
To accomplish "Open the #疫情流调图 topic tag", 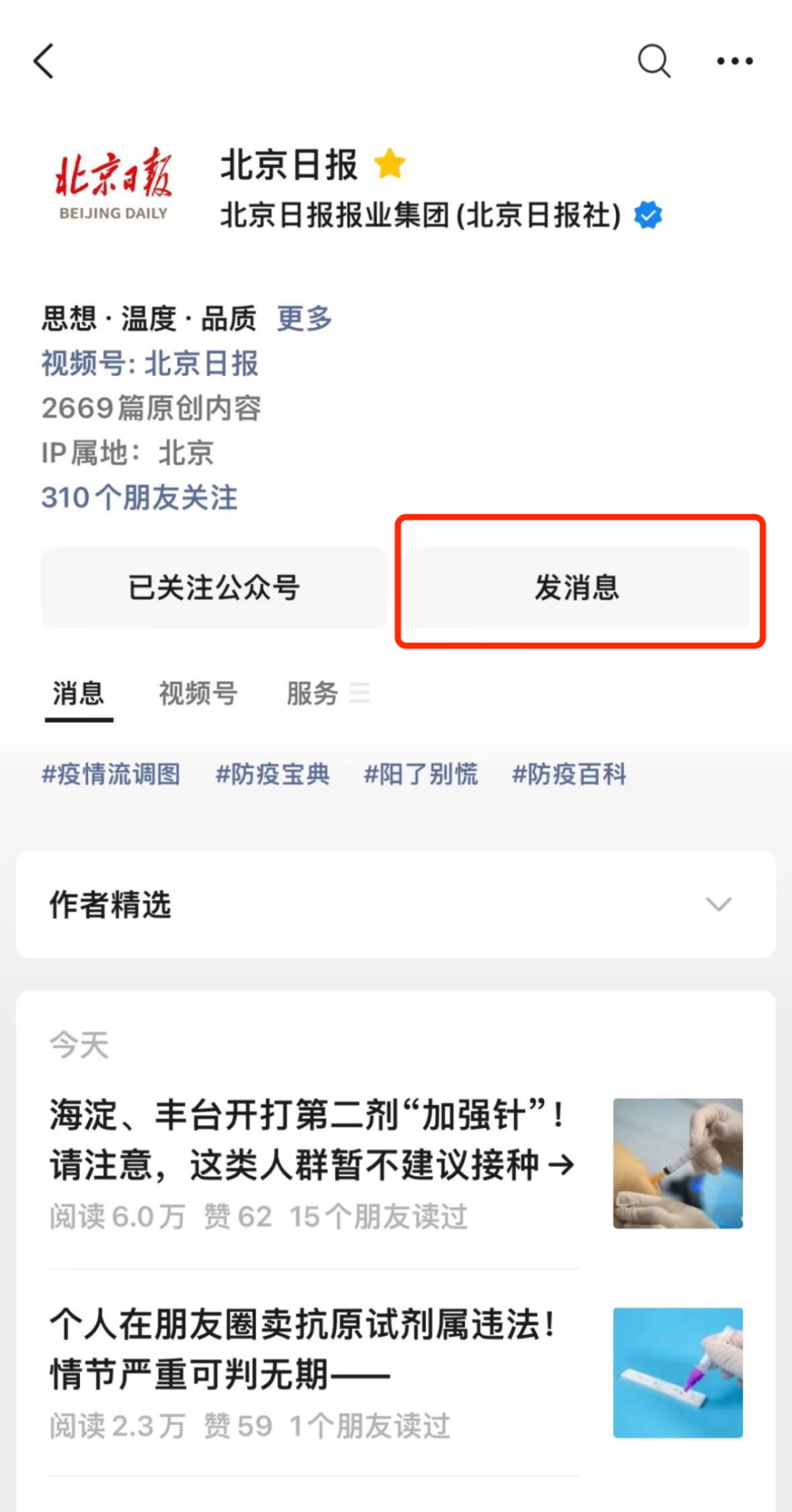I will [x=111, y=774].
